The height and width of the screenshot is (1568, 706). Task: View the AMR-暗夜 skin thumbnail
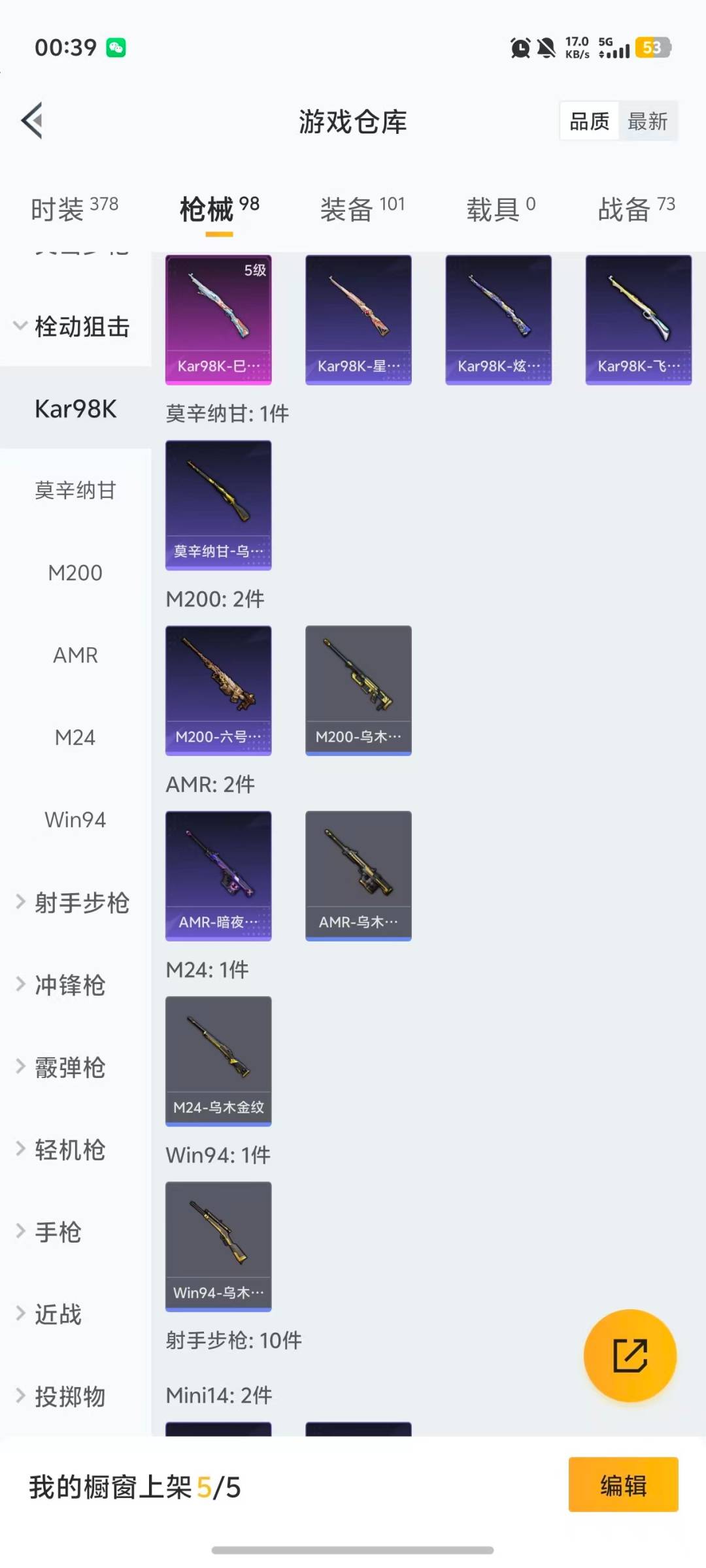pyautogui.click(x=218, y=875)
